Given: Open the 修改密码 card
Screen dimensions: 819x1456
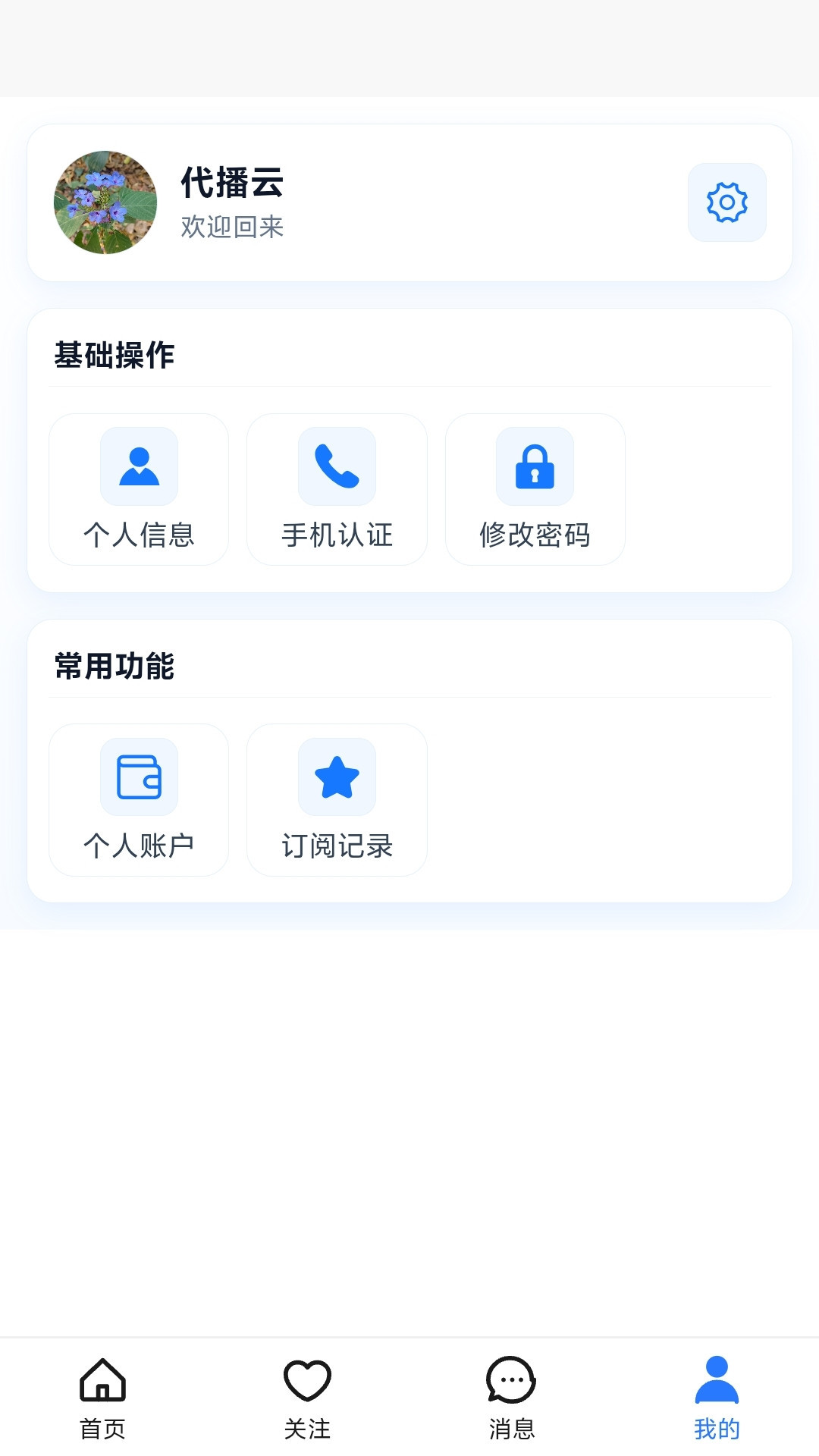Looking at the screenshot, I should point(535,489).
